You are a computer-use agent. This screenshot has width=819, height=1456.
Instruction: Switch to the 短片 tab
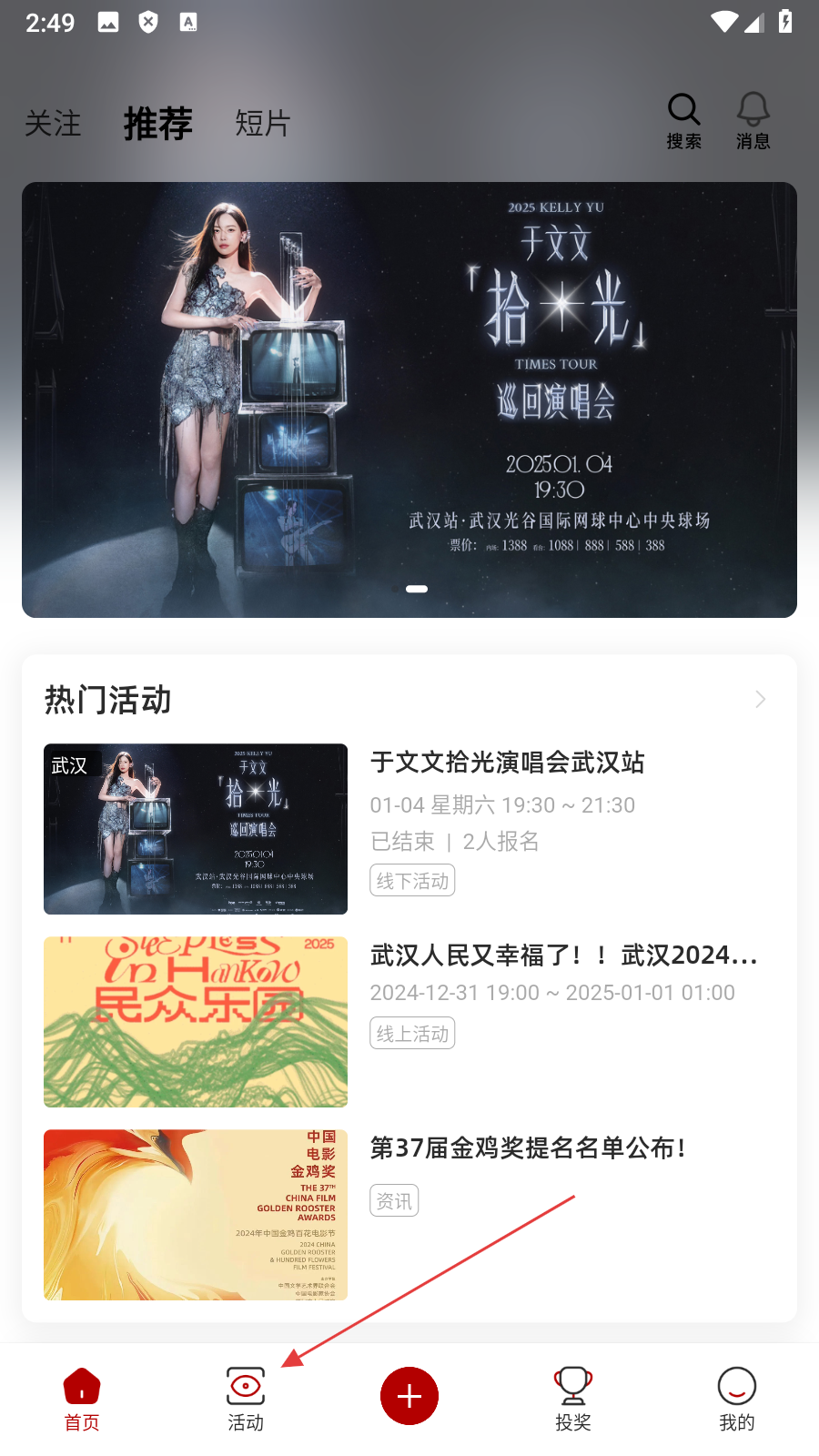[263, 124]
